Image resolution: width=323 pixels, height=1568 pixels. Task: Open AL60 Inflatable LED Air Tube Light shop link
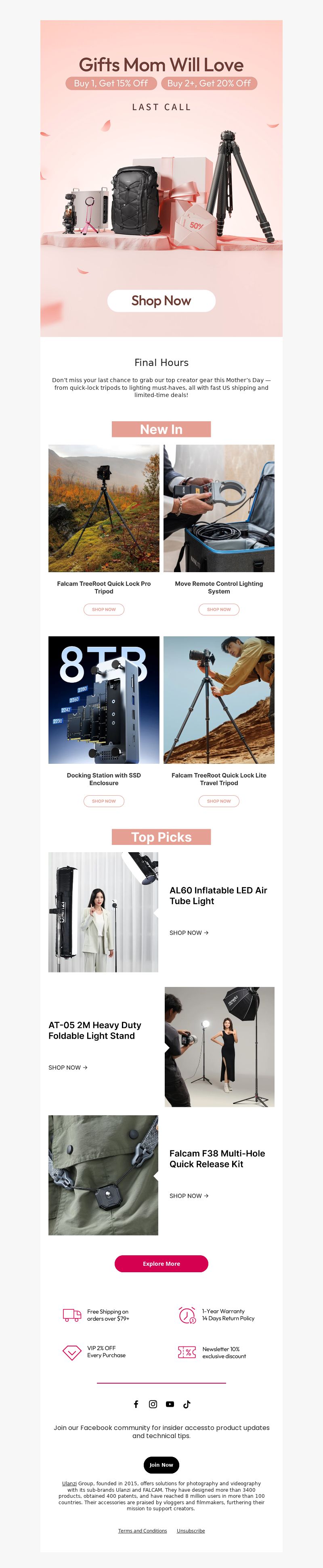click(x=189, y=932)
